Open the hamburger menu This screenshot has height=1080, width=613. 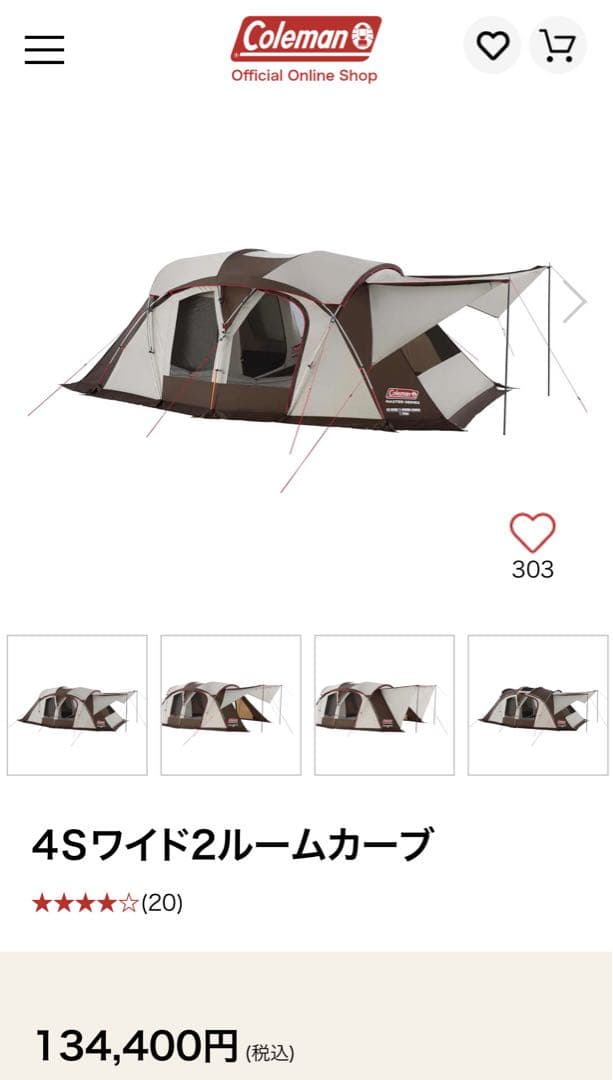coord(44,49)
